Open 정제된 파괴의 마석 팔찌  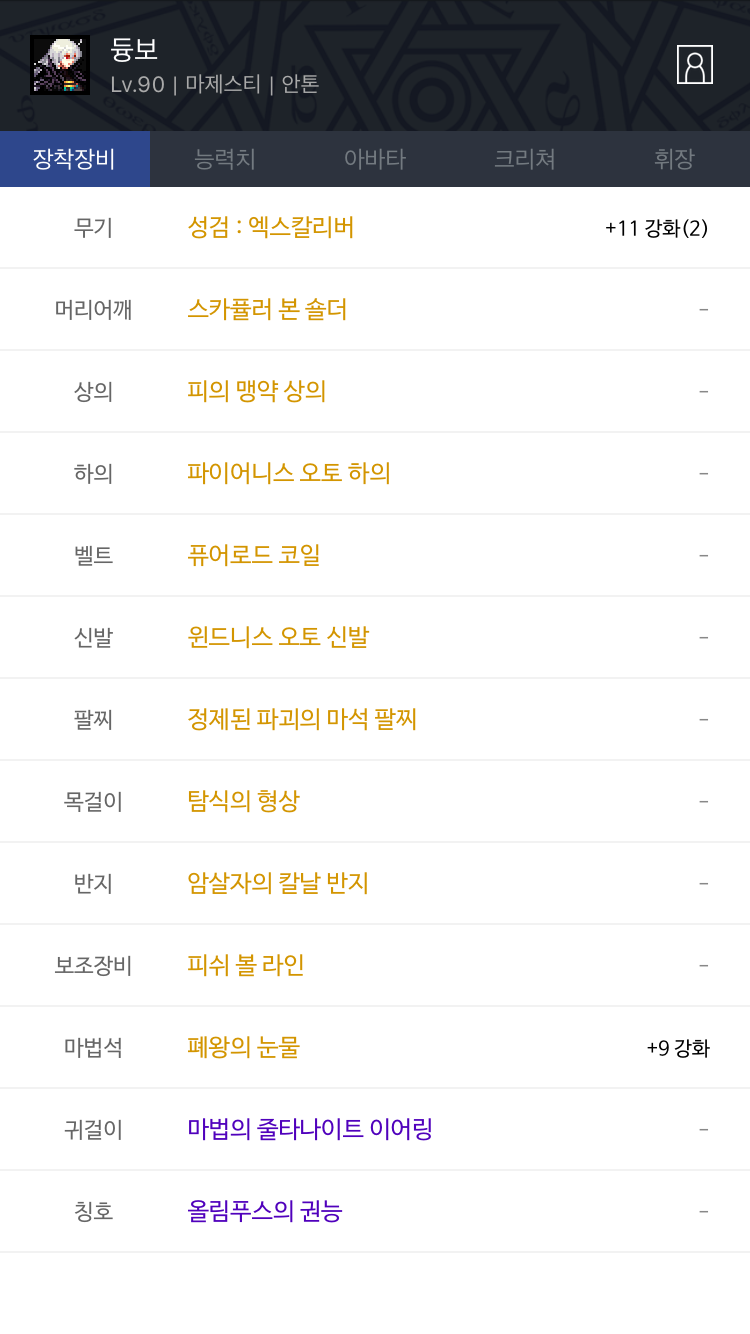[302, 719]
